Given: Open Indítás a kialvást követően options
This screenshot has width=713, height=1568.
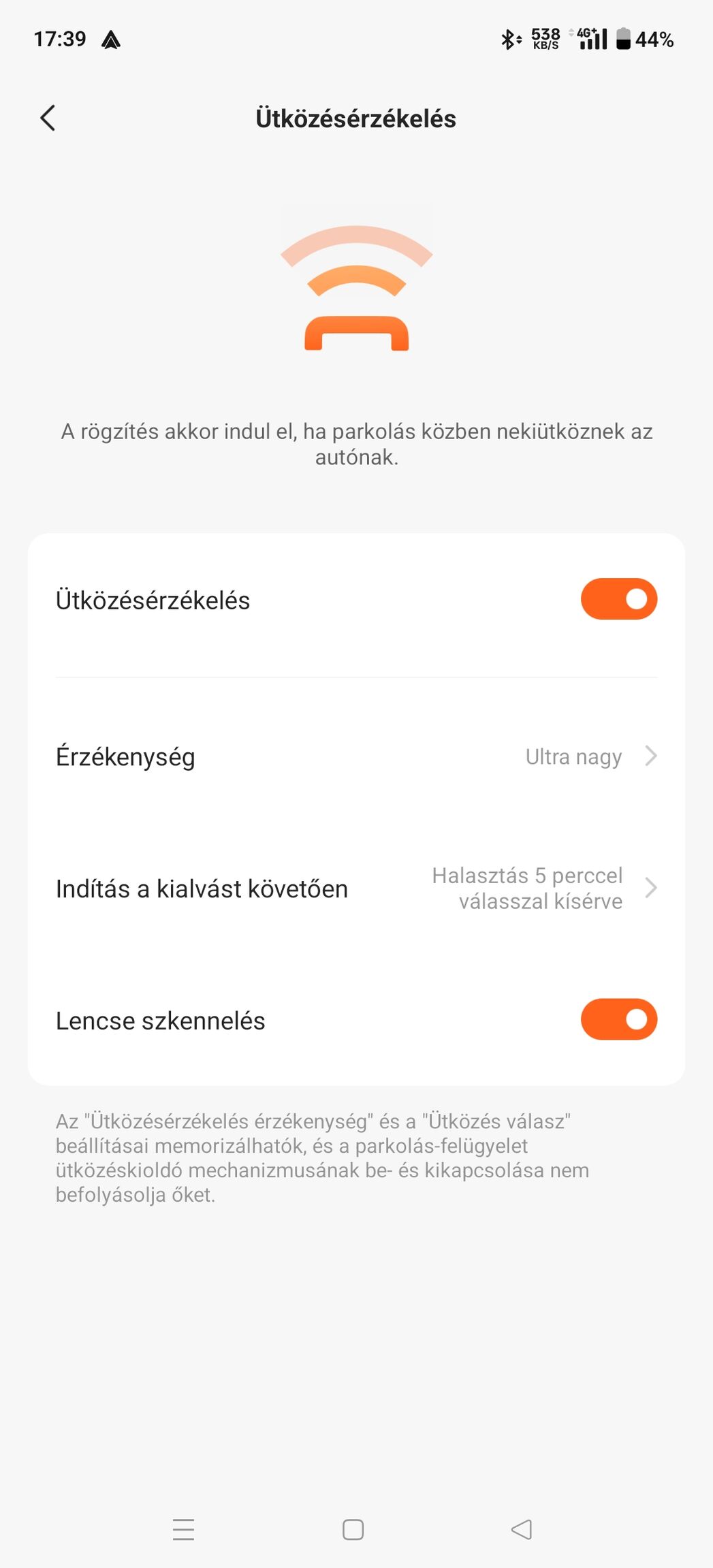Looking at the screenshot, I should (356, 889).
